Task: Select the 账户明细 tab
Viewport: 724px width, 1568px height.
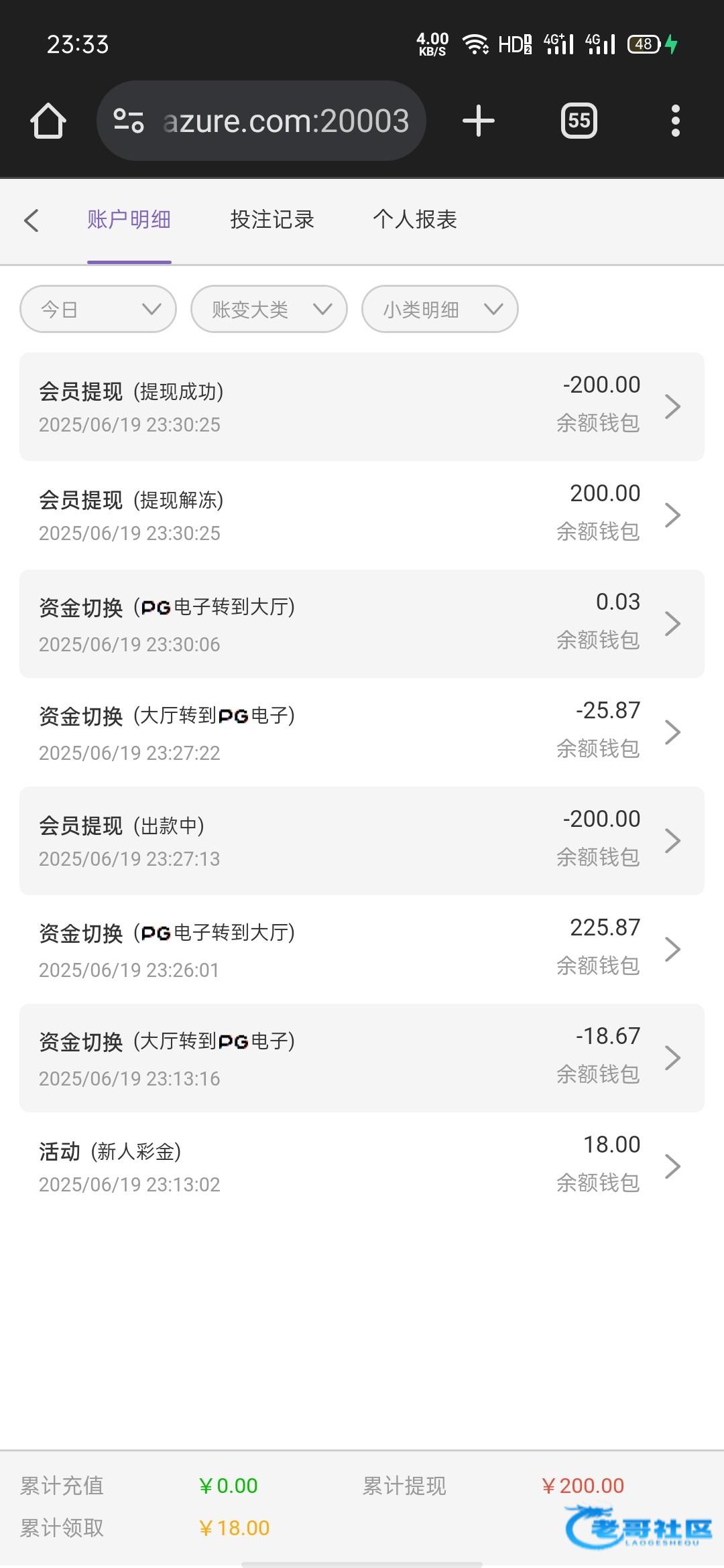Action: tap(129, 219)
